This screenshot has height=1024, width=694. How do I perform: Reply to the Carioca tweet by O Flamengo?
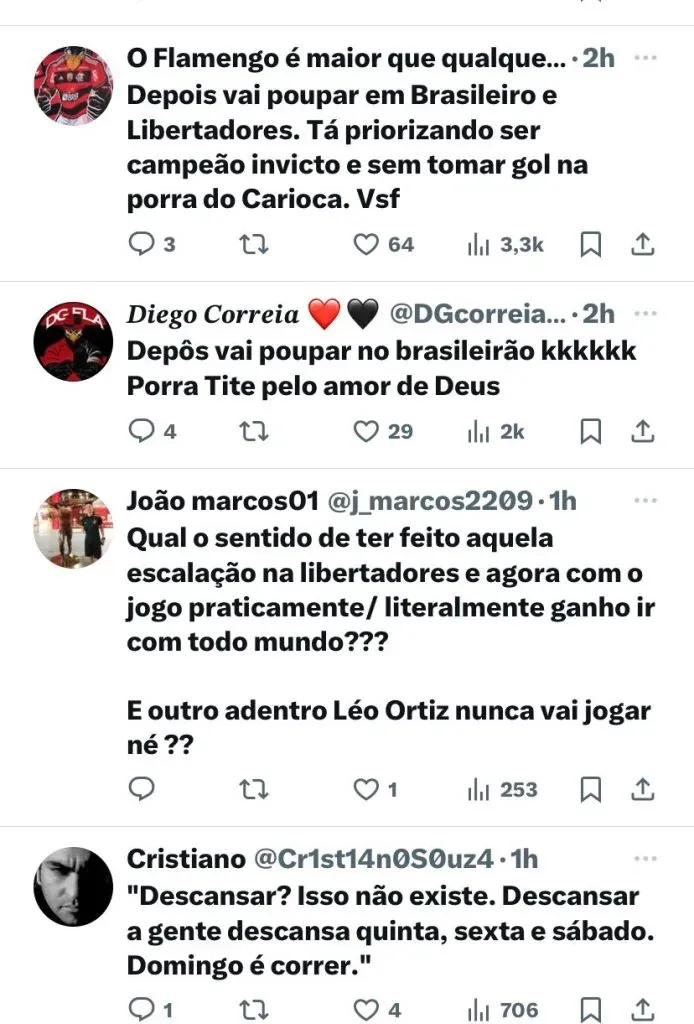[143, 244]
